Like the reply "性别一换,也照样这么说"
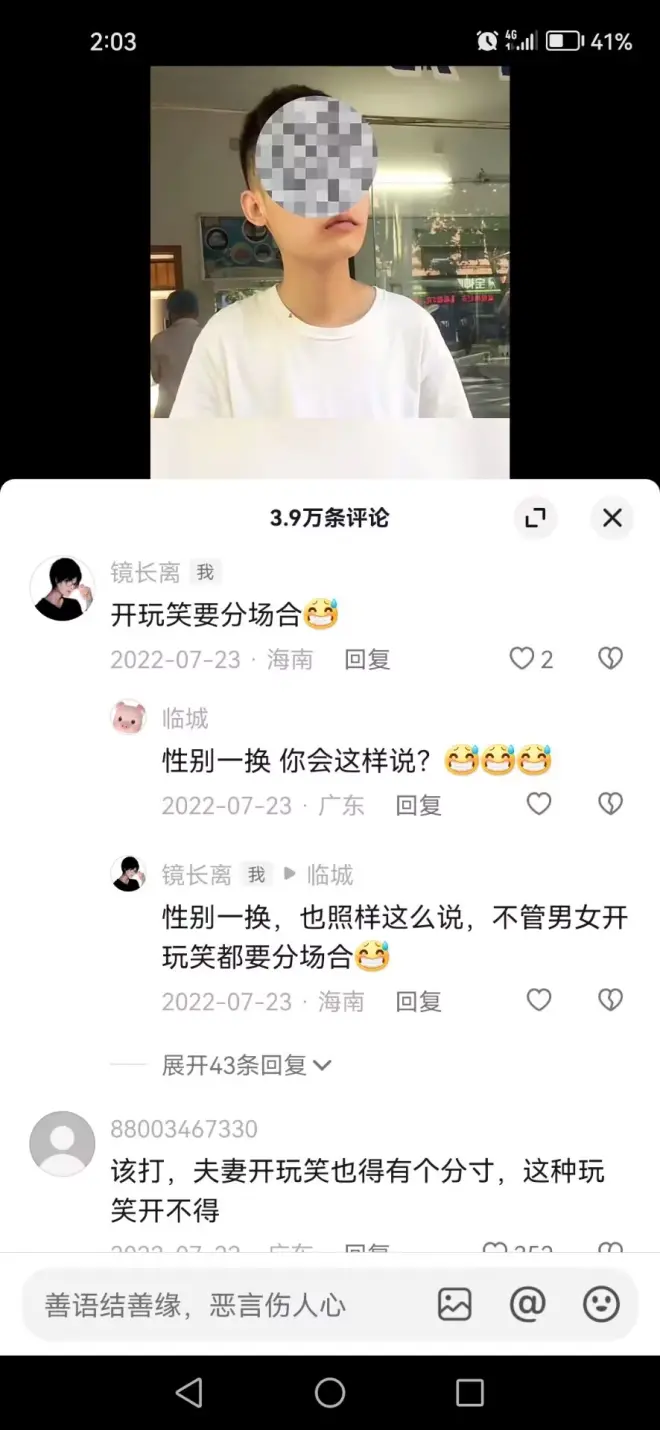Viewport: 660px width, 1430px height. click(x=539, y=1000)
